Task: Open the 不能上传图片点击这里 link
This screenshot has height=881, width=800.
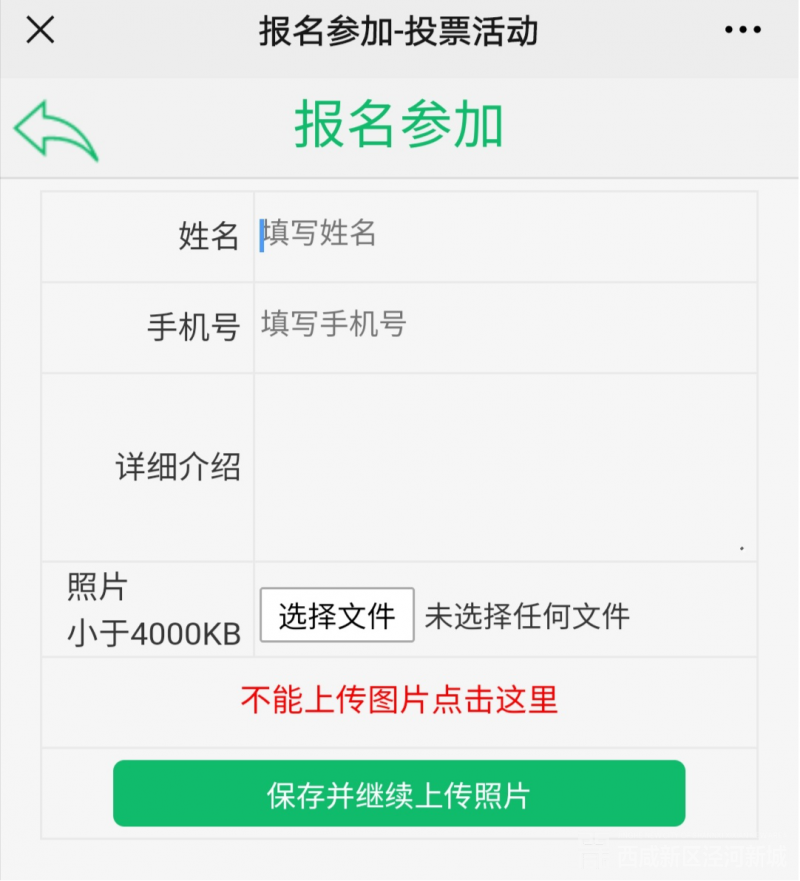Action: tap(399, 700)
